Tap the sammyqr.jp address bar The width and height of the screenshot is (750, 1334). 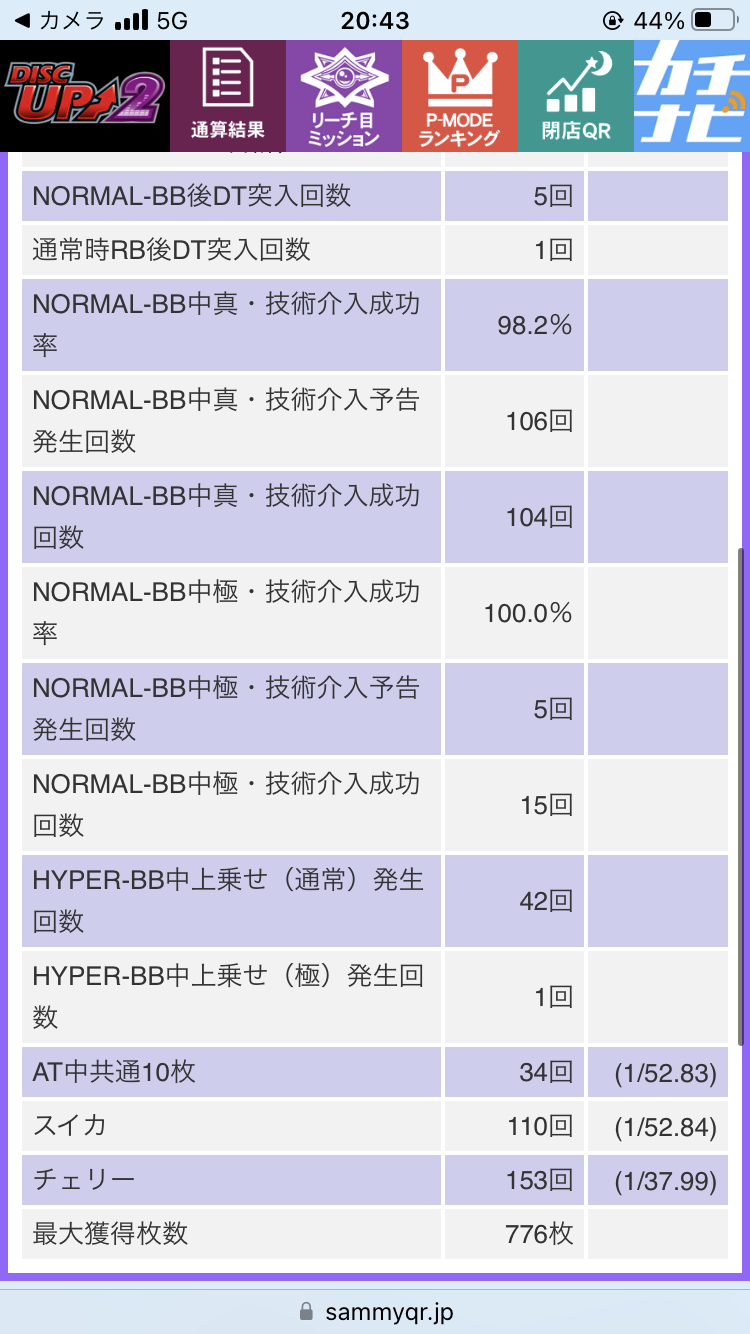point(375,1311)
